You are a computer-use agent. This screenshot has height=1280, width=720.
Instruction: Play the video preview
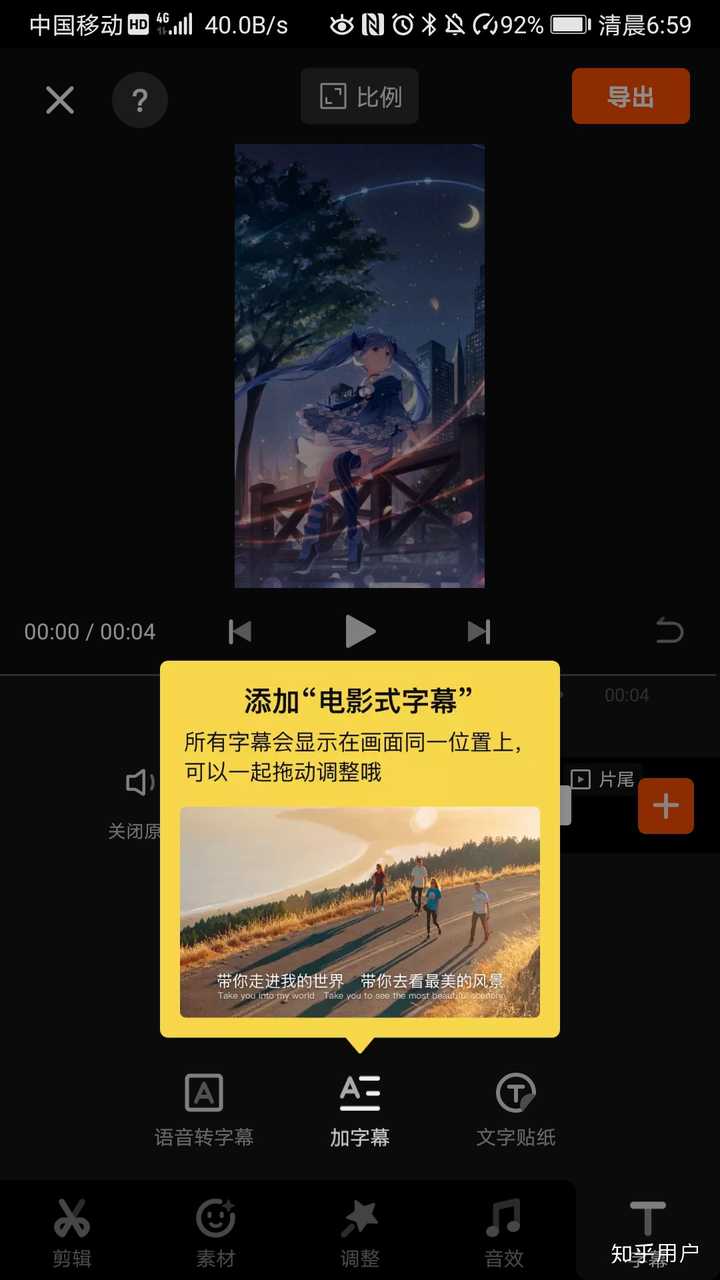[360, 631]
